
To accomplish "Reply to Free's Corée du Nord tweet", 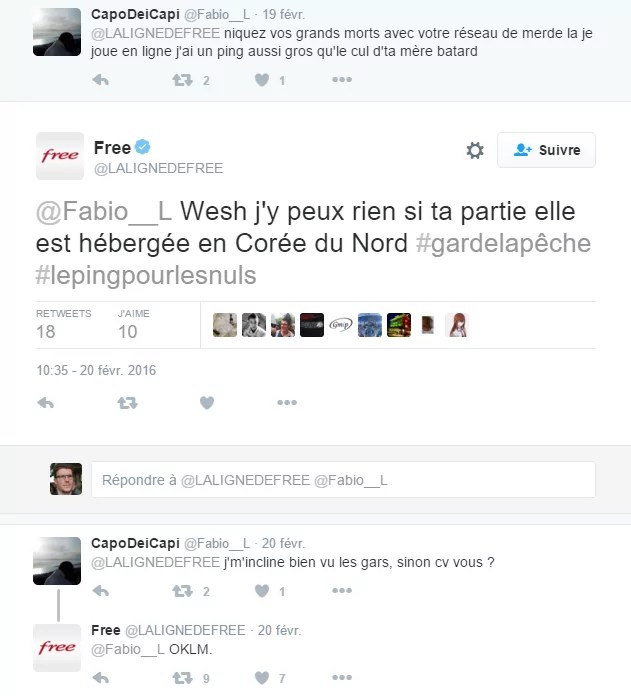I will coord(45,403).
